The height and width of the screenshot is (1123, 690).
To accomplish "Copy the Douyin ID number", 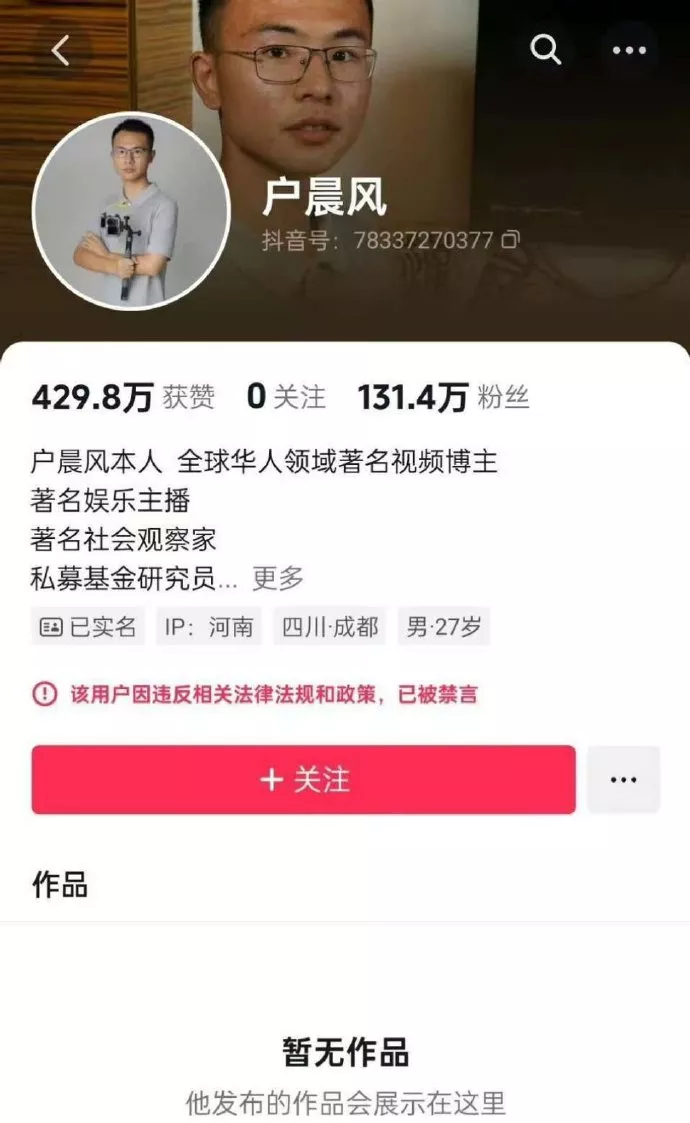I will tap(511, 240).
